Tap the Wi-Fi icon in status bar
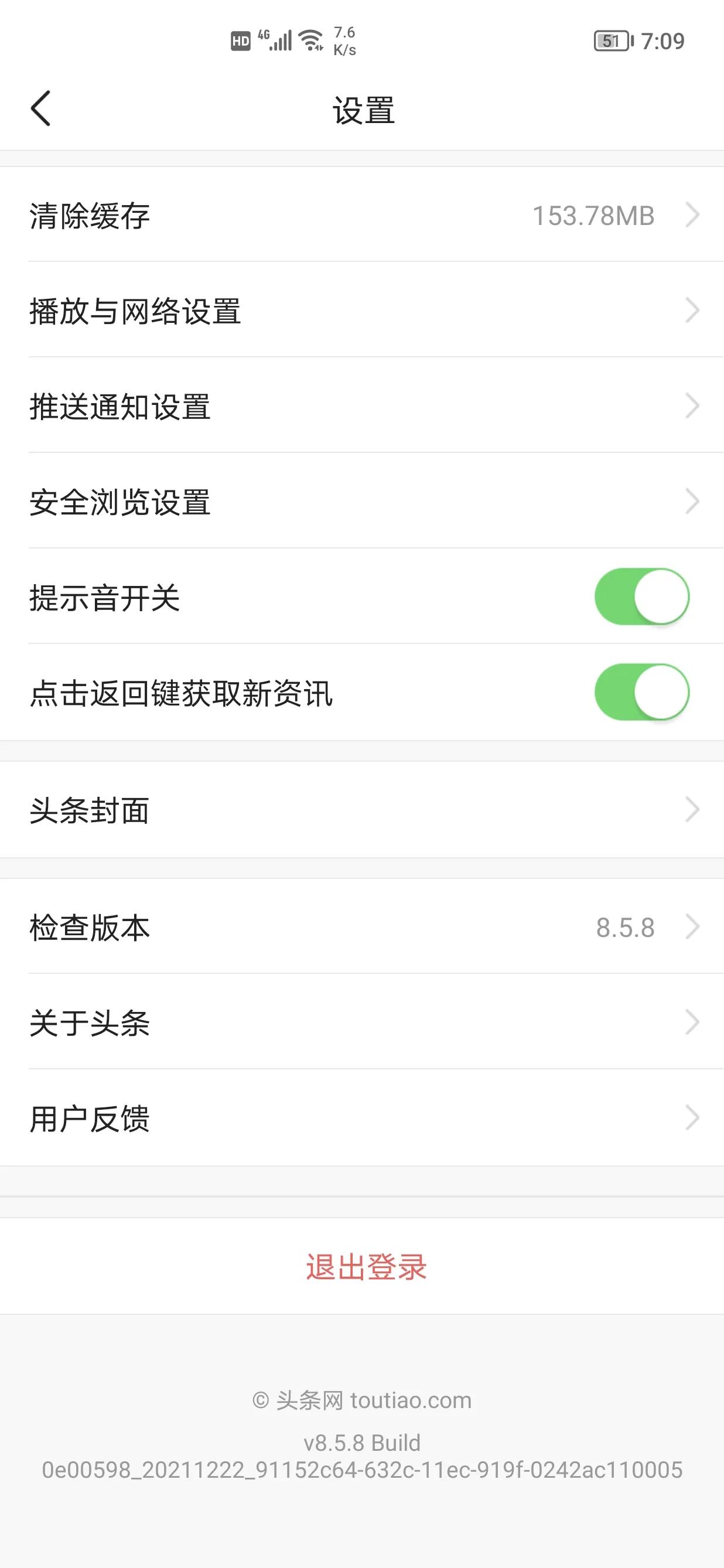The width and height of the screenshot is (724, 1568). [310, 38]
